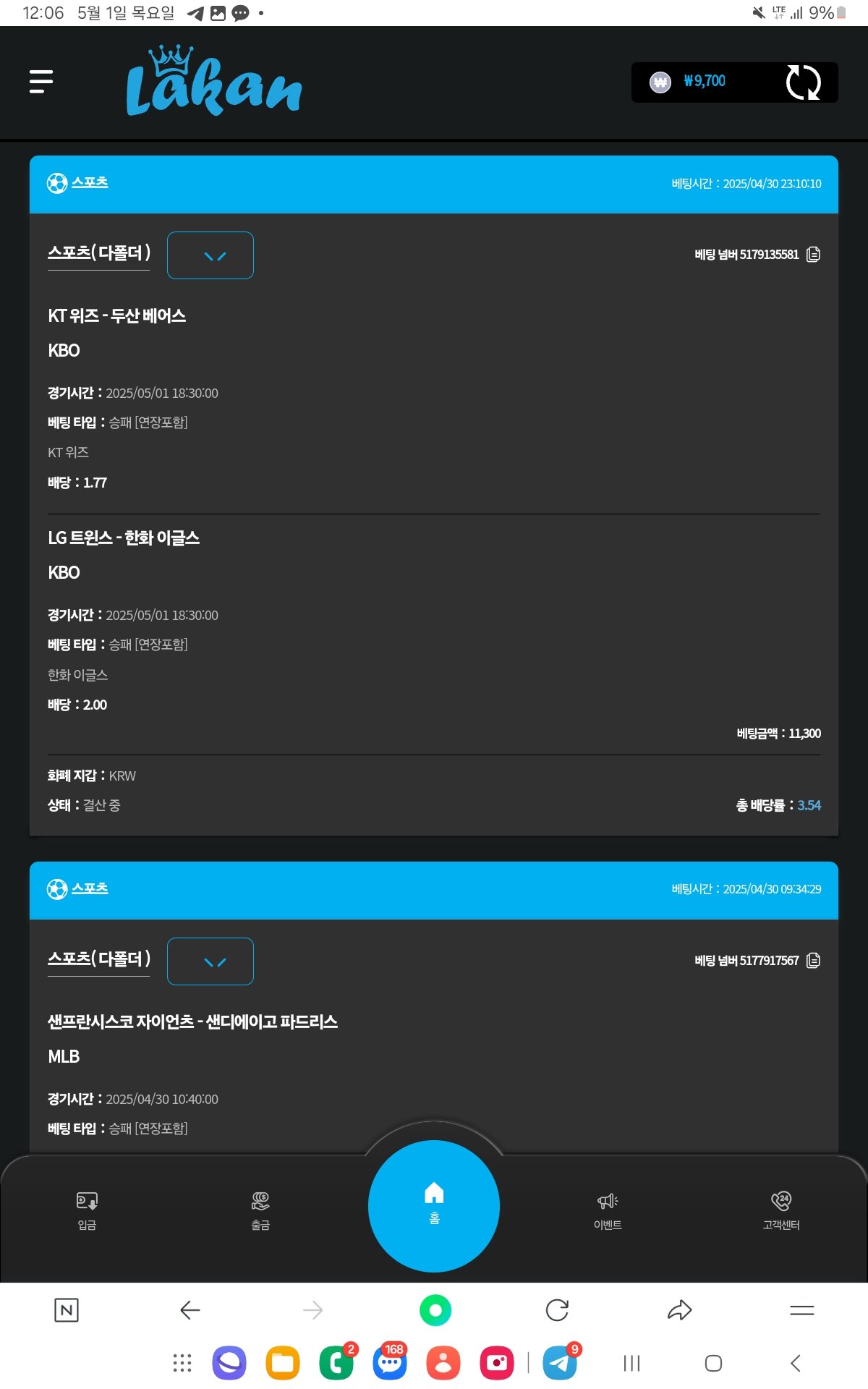This screenshot has height=1389, width=868.
Task: Open 스포츠 link on the 23:10:10 bet
Action: point(89,182)
